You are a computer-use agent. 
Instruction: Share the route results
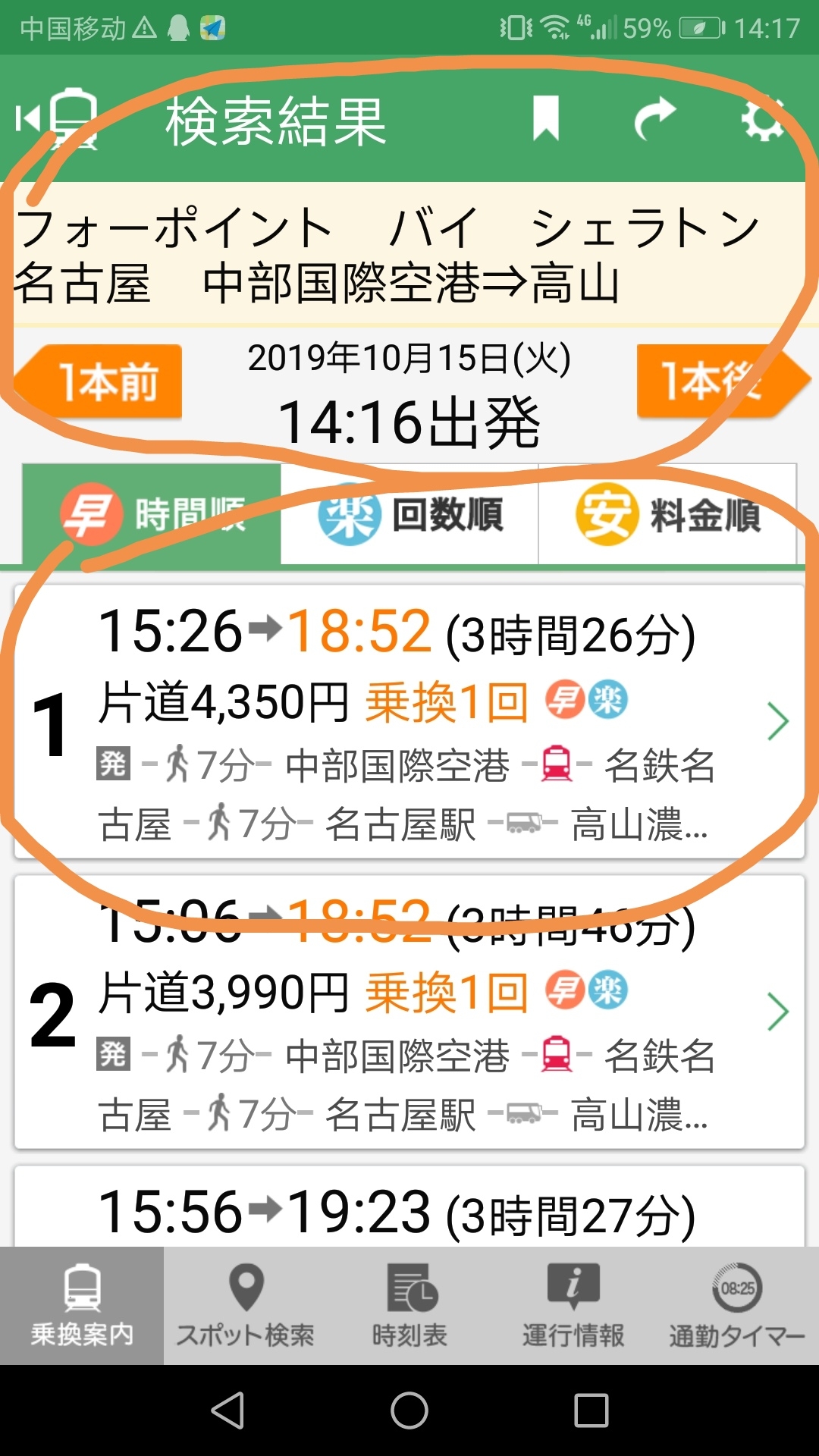(654, 118)
